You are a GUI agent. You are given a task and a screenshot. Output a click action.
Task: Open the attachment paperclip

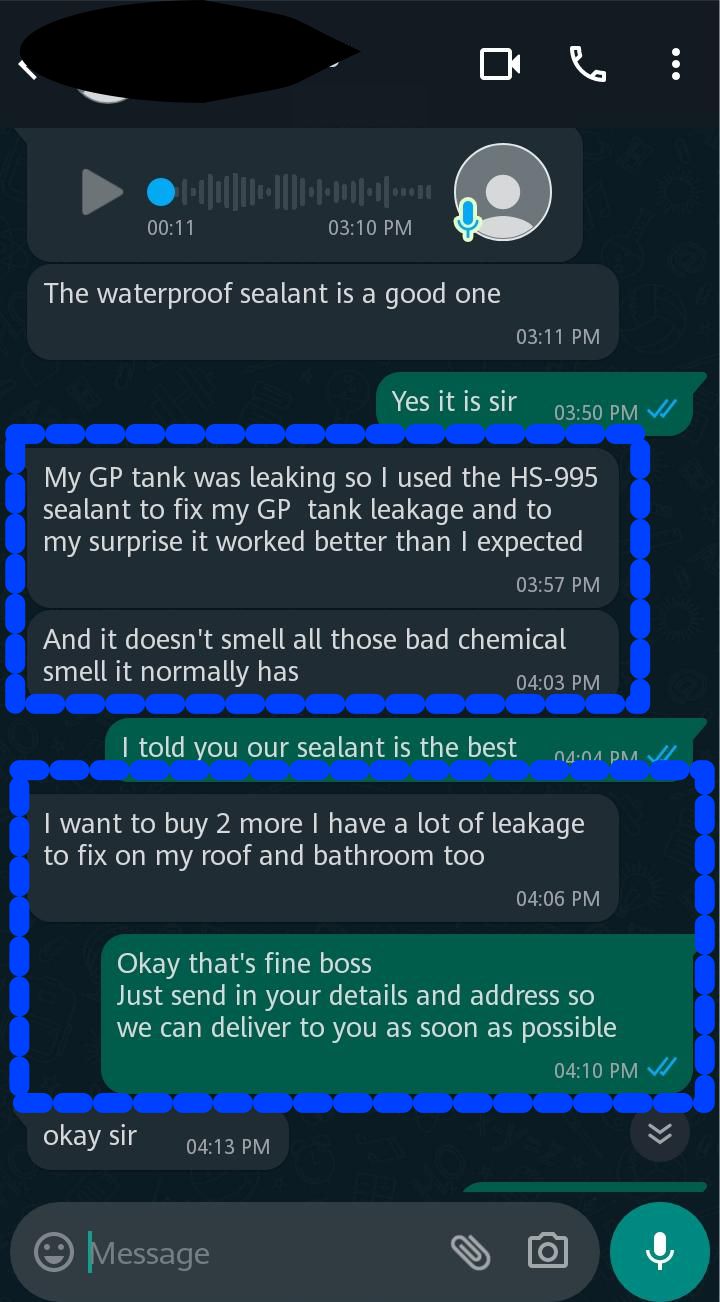470,1252
